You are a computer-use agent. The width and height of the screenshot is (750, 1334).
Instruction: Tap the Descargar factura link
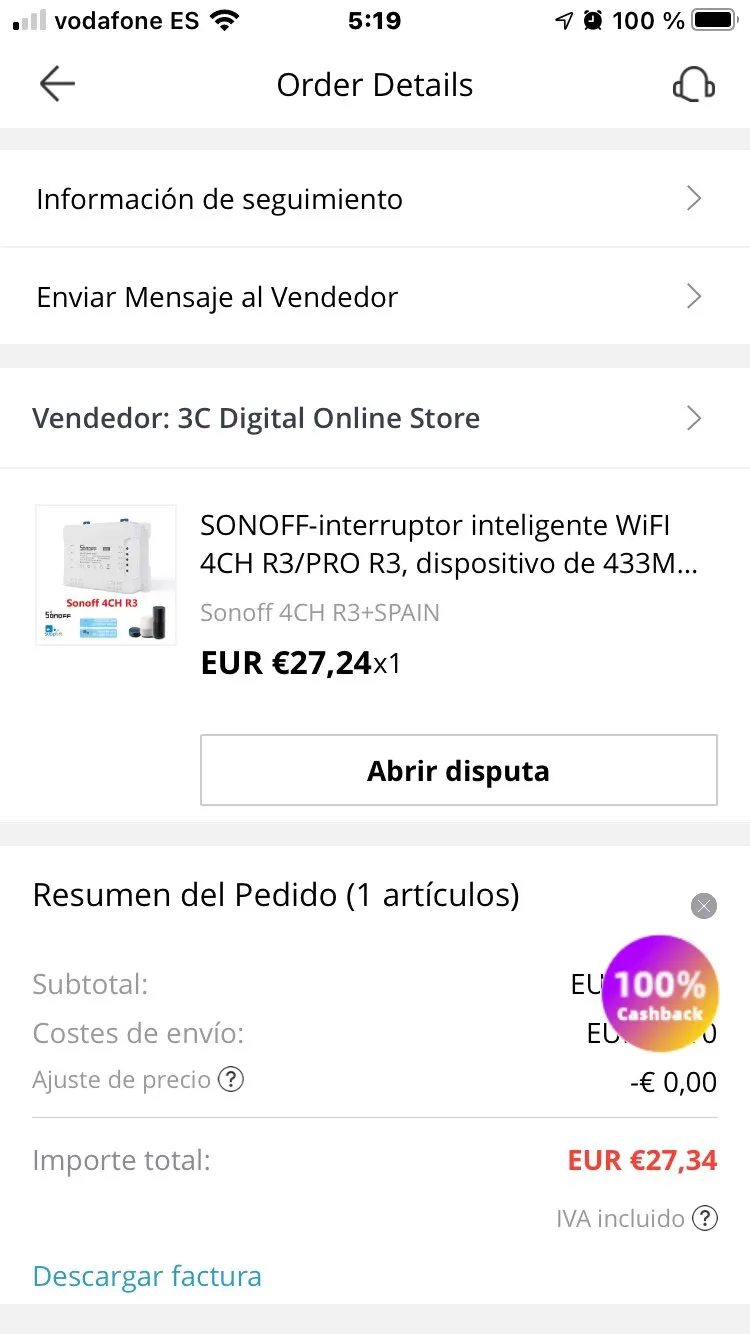point(147,1276)
